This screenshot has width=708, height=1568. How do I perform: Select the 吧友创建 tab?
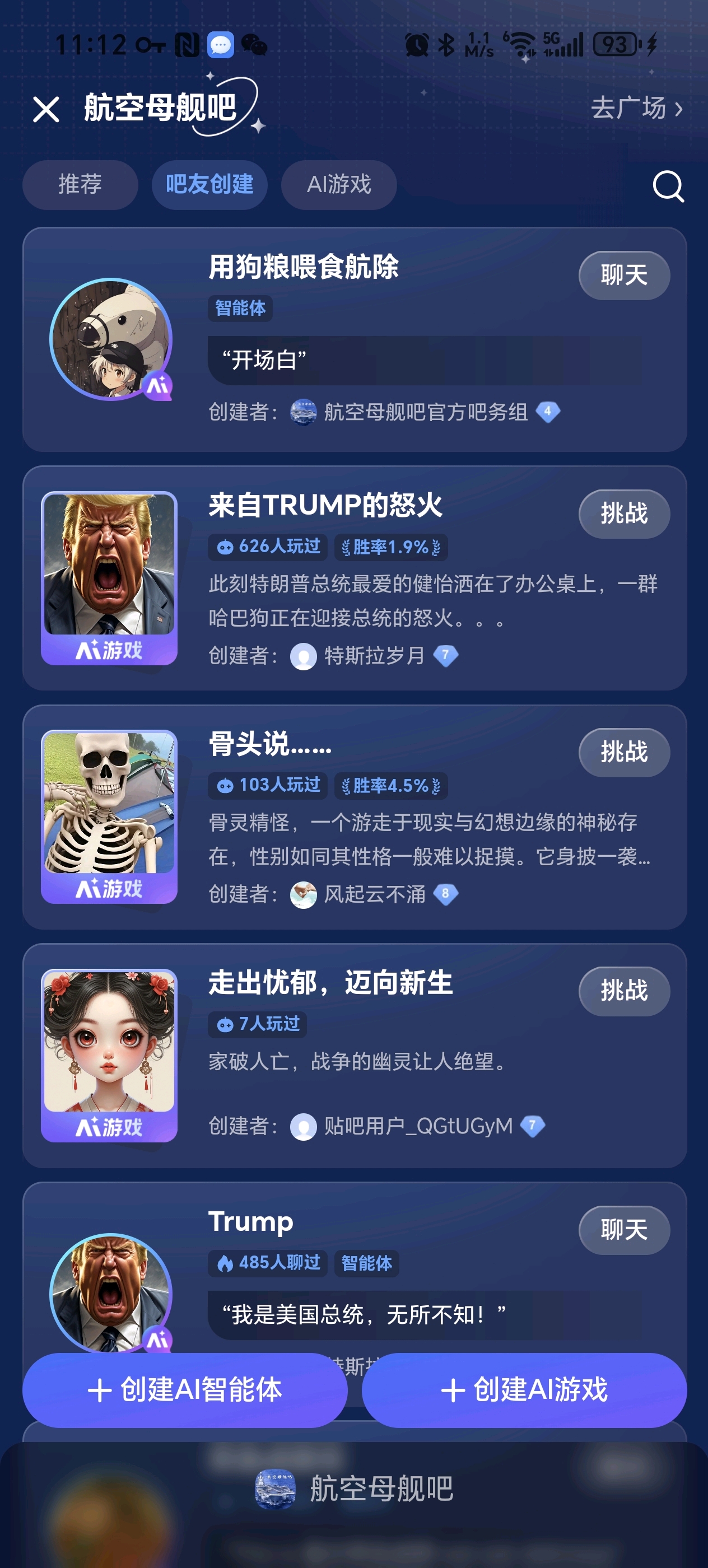click(209, 184)
